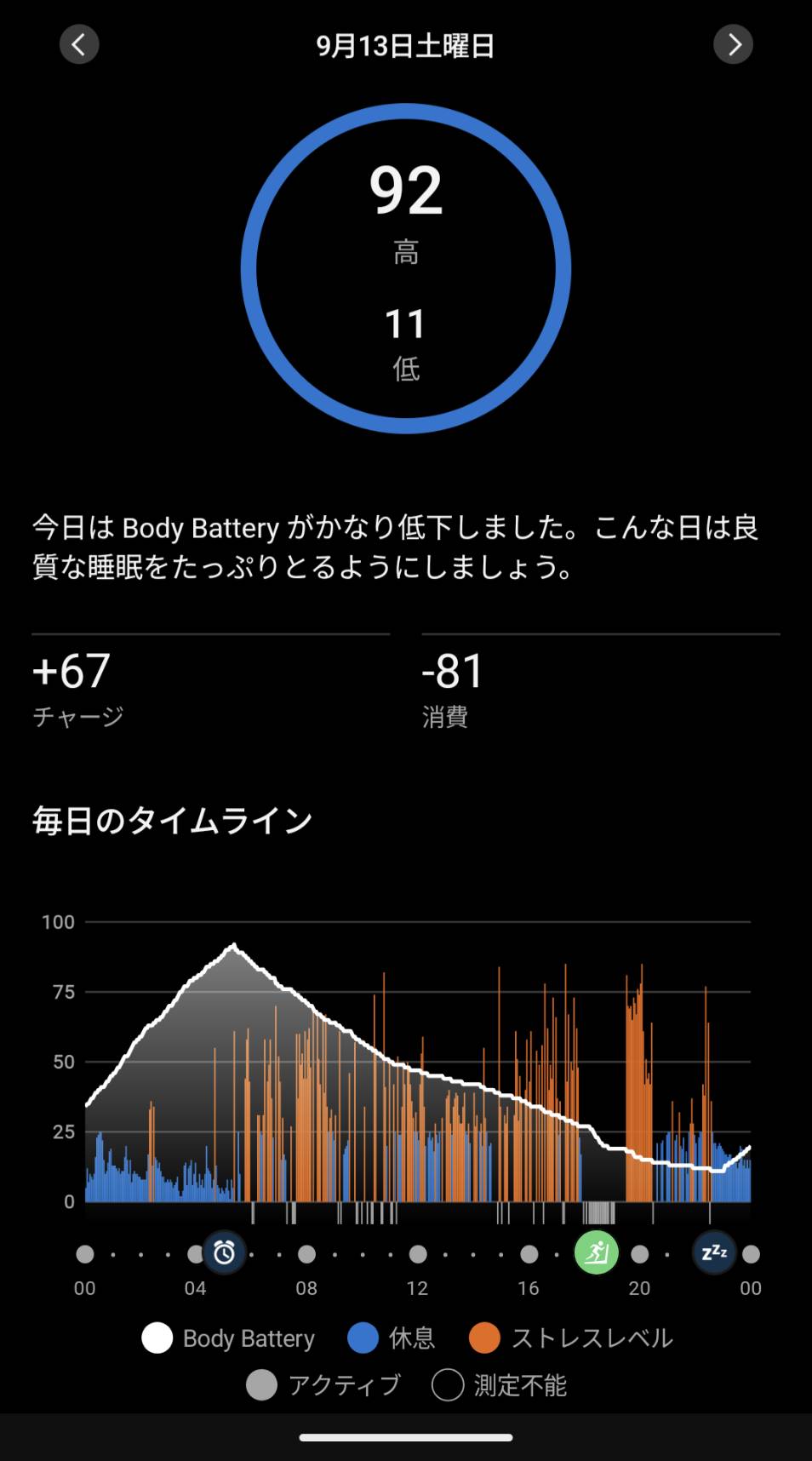The width and height of the screenshot is (812, 1461).
Task: Go to the next day
Action: pyautogui.click(x=733, y=44)
